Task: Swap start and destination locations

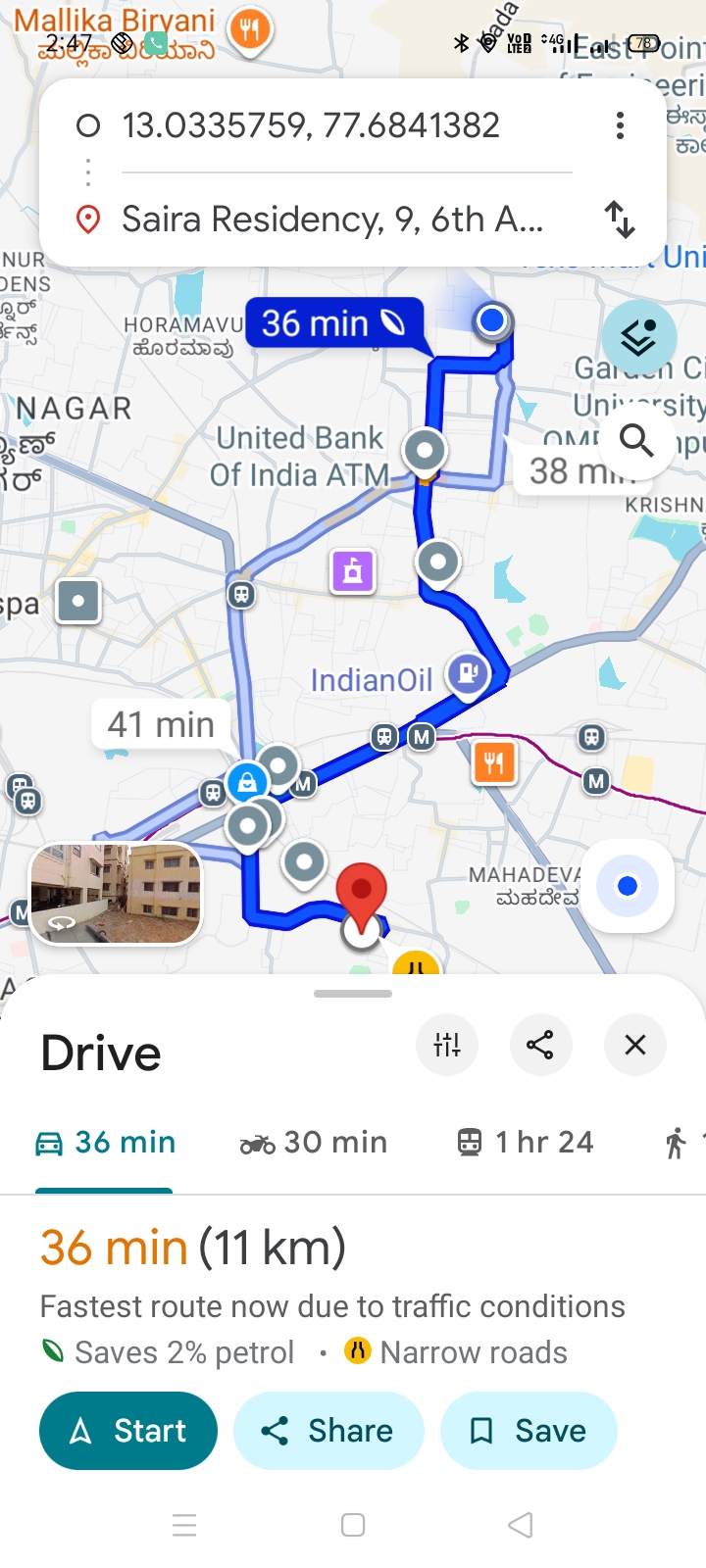Action: 620,220
